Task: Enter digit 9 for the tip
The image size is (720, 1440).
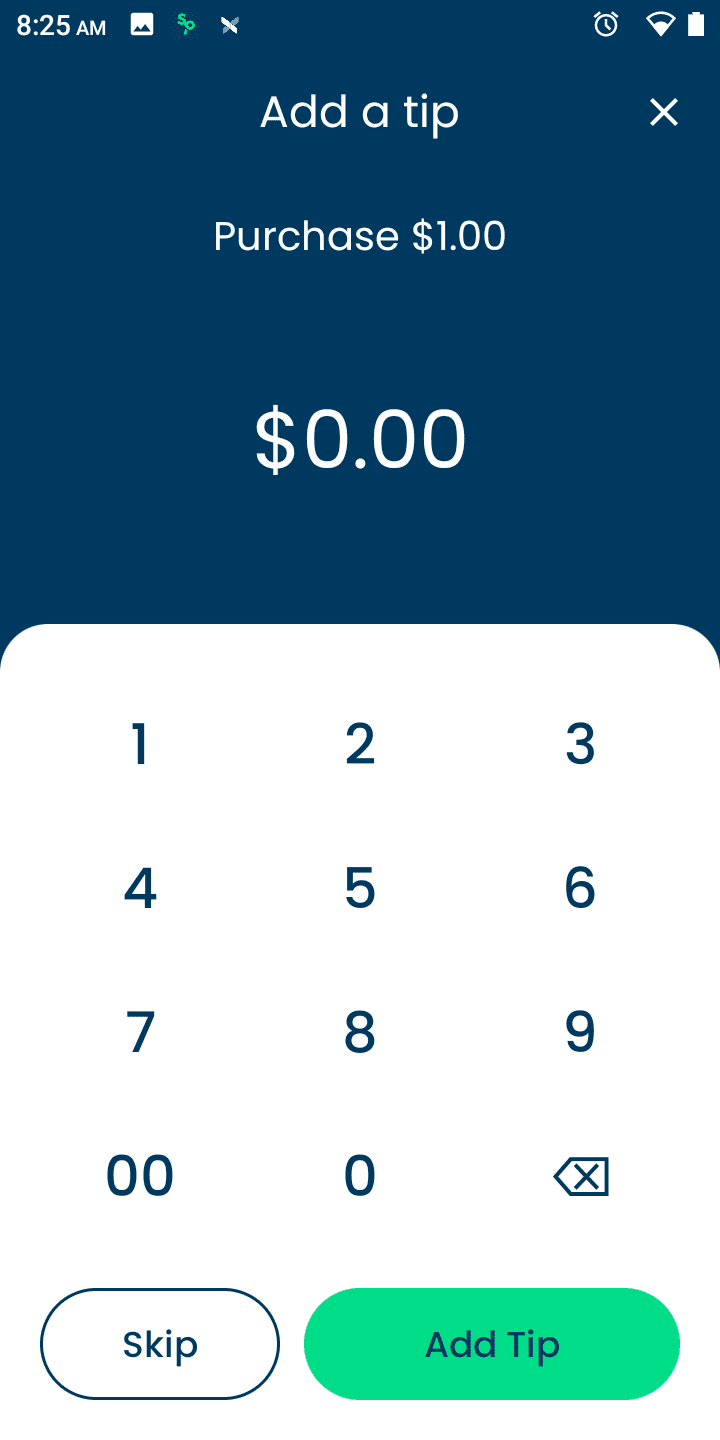Action: click(x=580, y=1032)
